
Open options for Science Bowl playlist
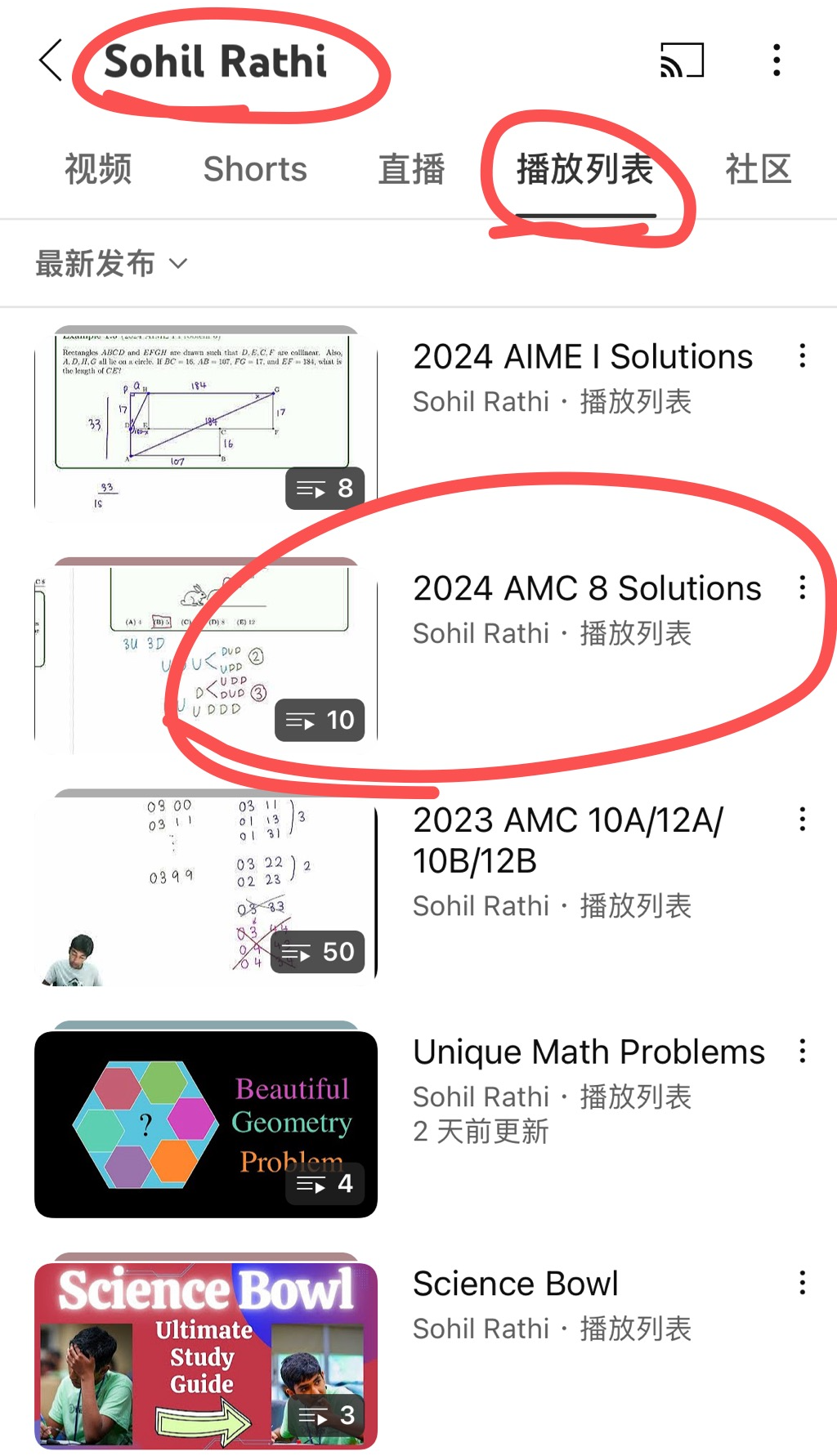[802, 1283]
